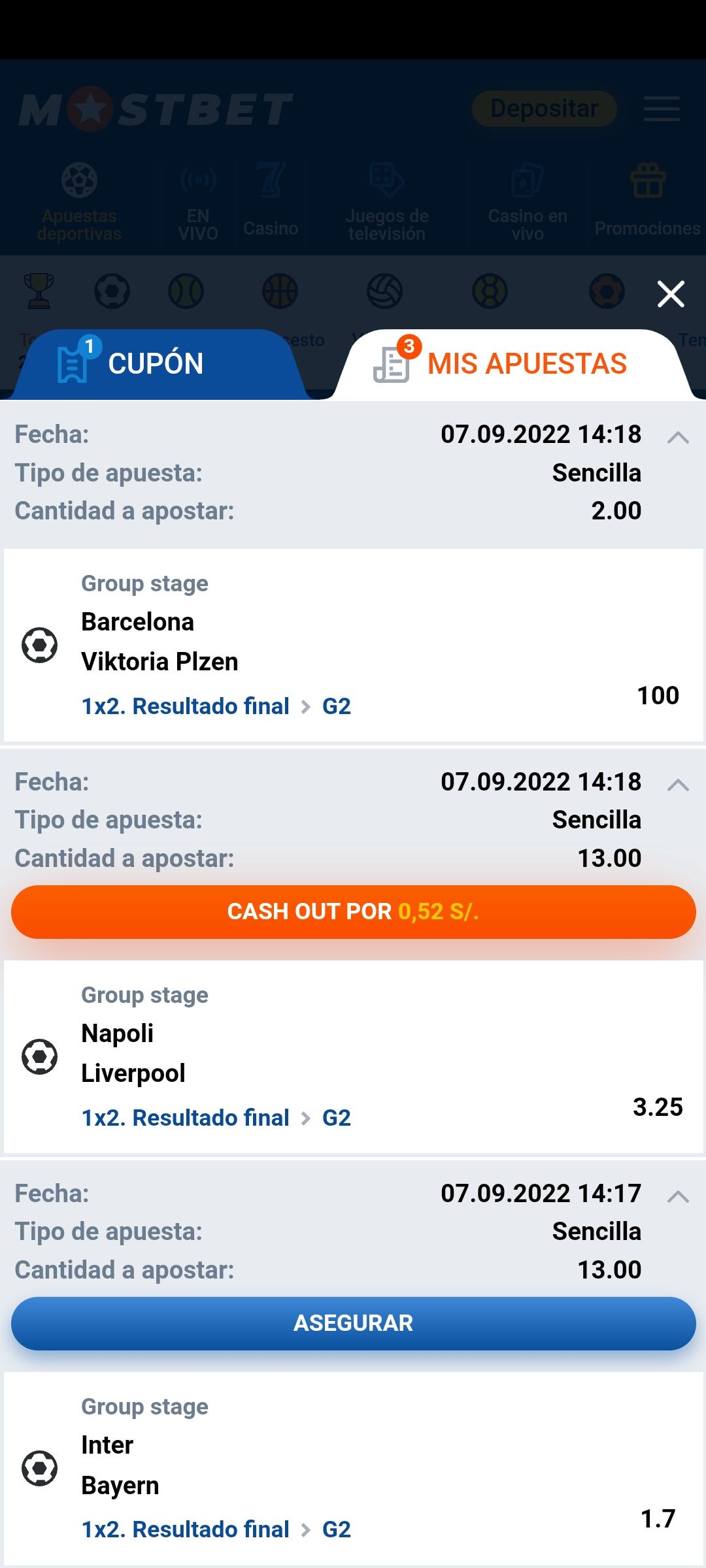Collapse the Napoli vs Liverpool bet
The height and width of the screenshot is (1568, 706).
coord(678,785)
